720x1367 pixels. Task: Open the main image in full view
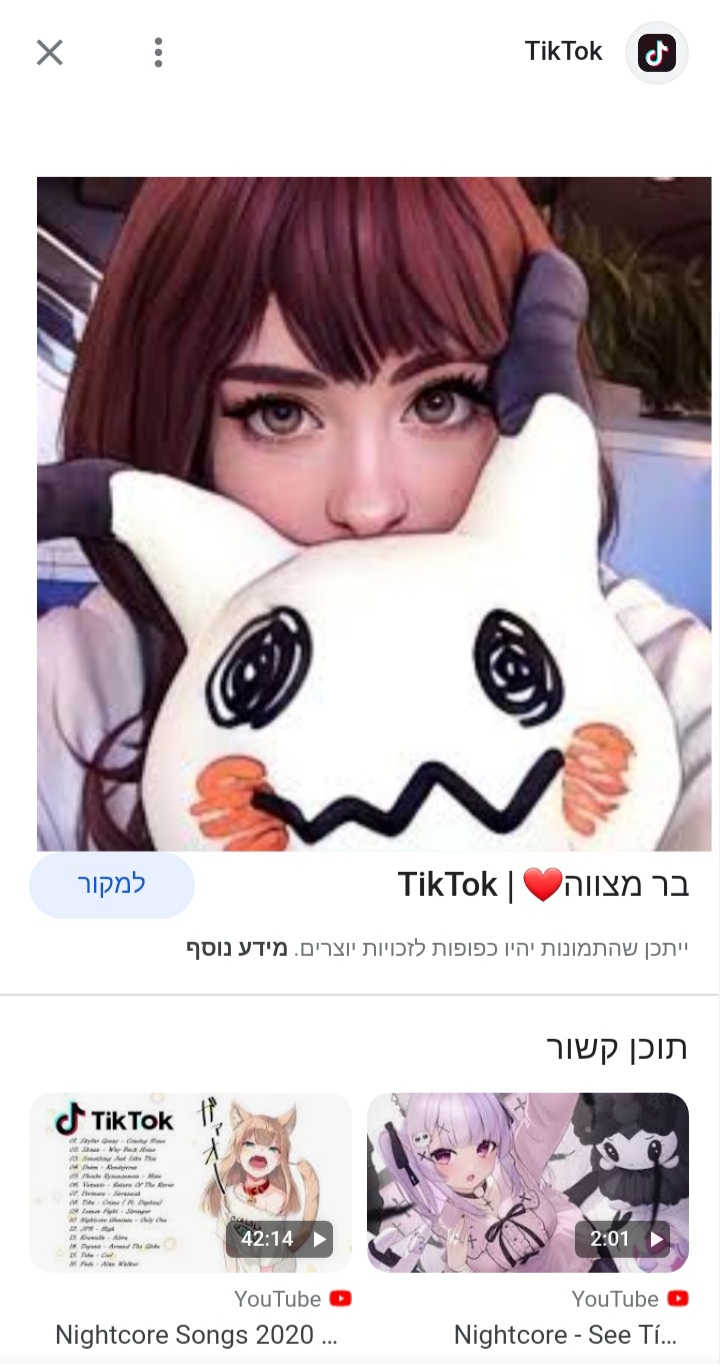(374, 513)
